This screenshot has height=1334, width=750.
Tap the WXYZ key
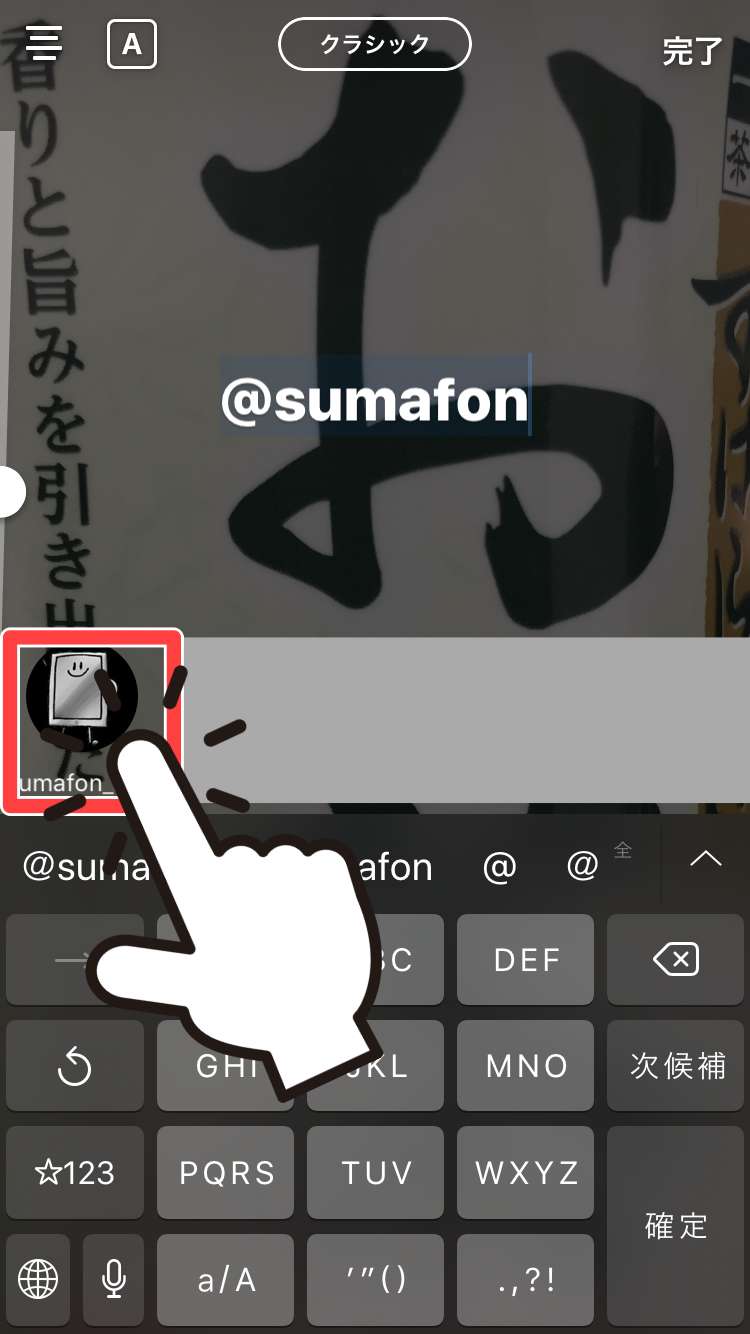526,1172
